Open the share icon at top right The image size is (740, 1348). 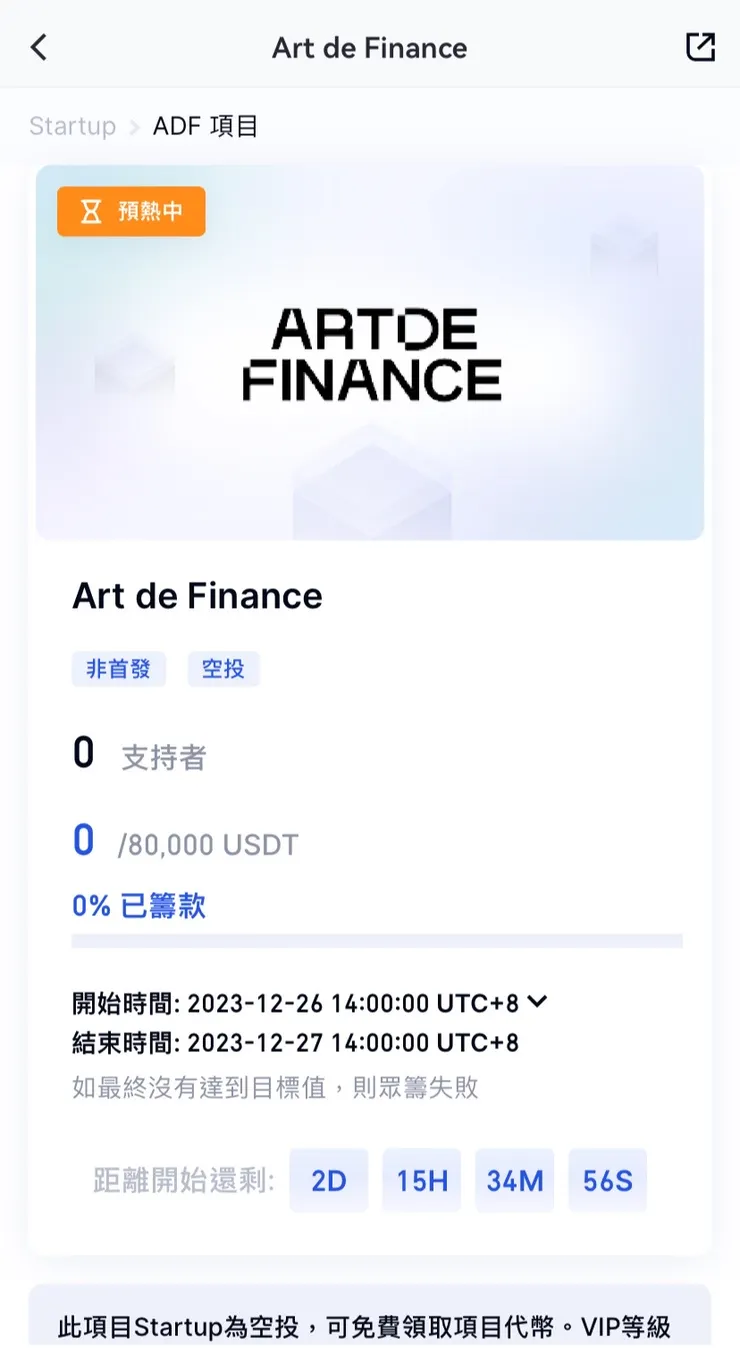tap(701, 47)
